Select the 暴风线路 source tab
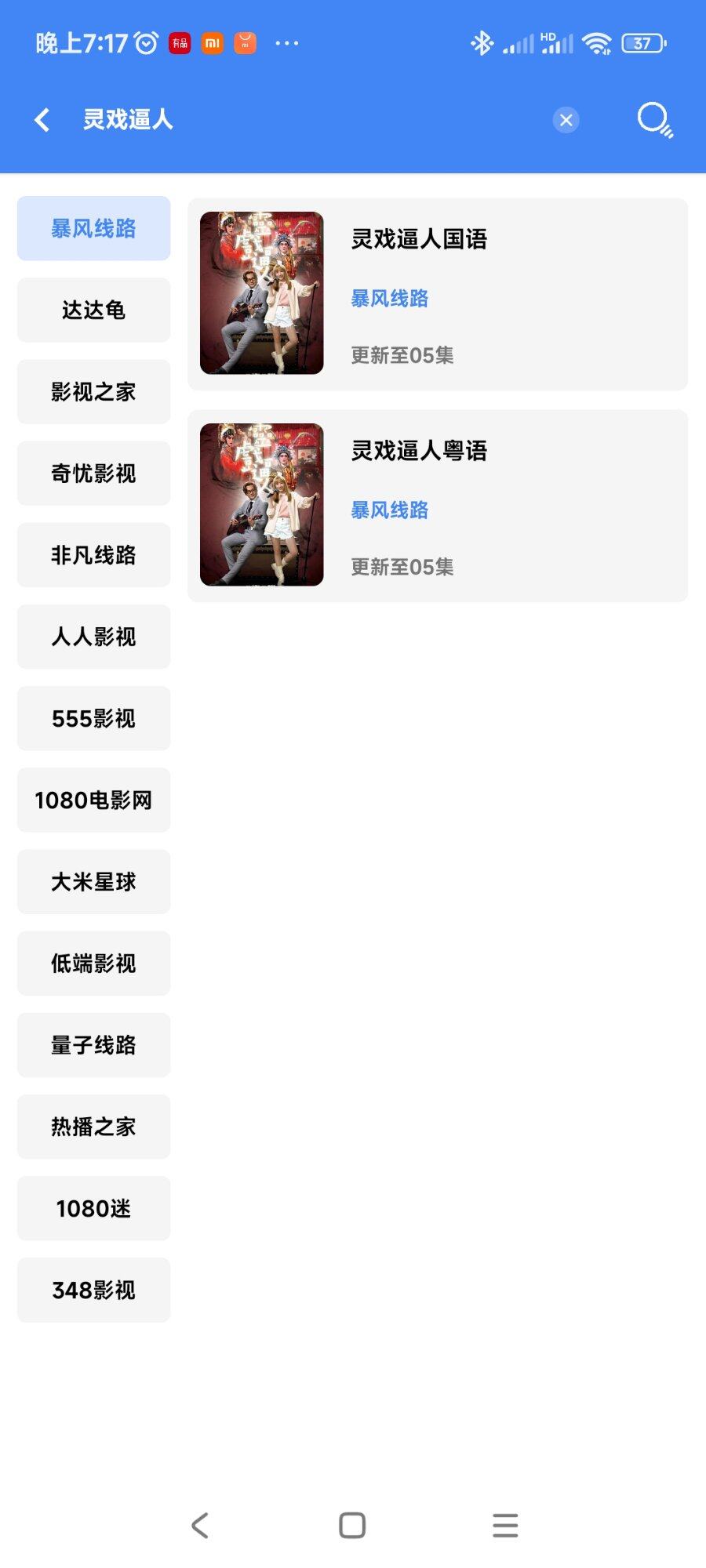The width and height of the screenshot is (706, 1568). (x=93, y=228)
